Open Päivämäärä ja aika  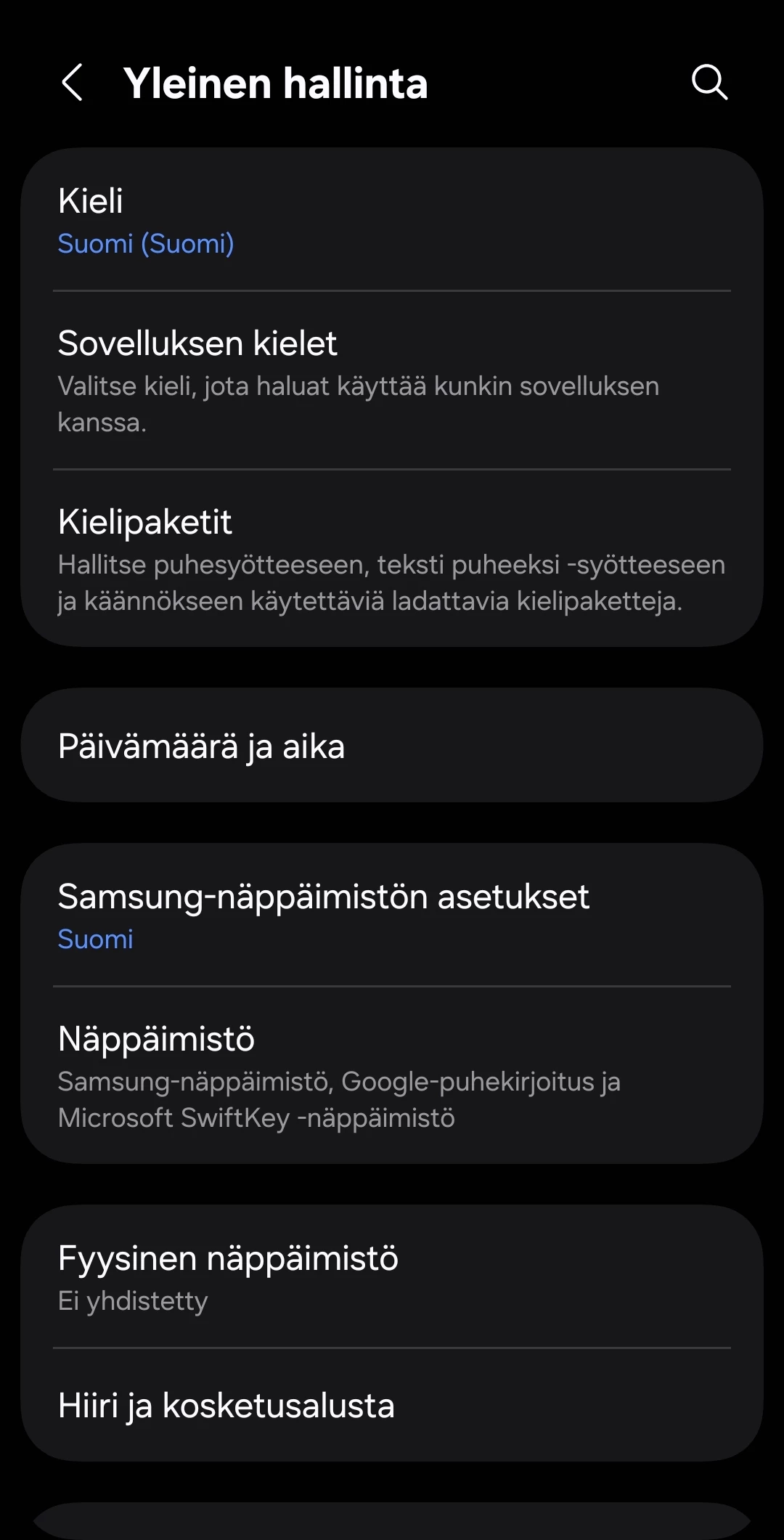tap(392, 746)
